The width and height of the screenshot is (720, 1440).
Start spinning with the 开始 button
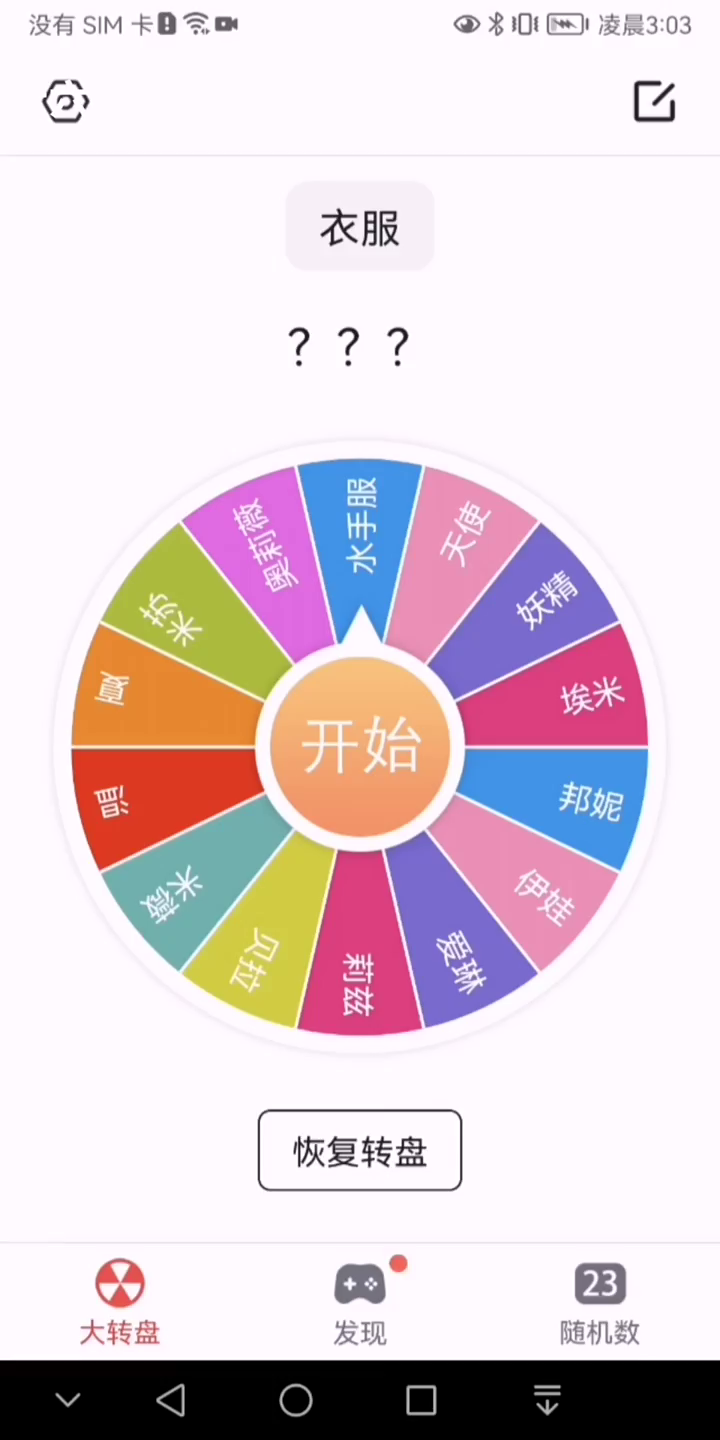coord(360,747)
